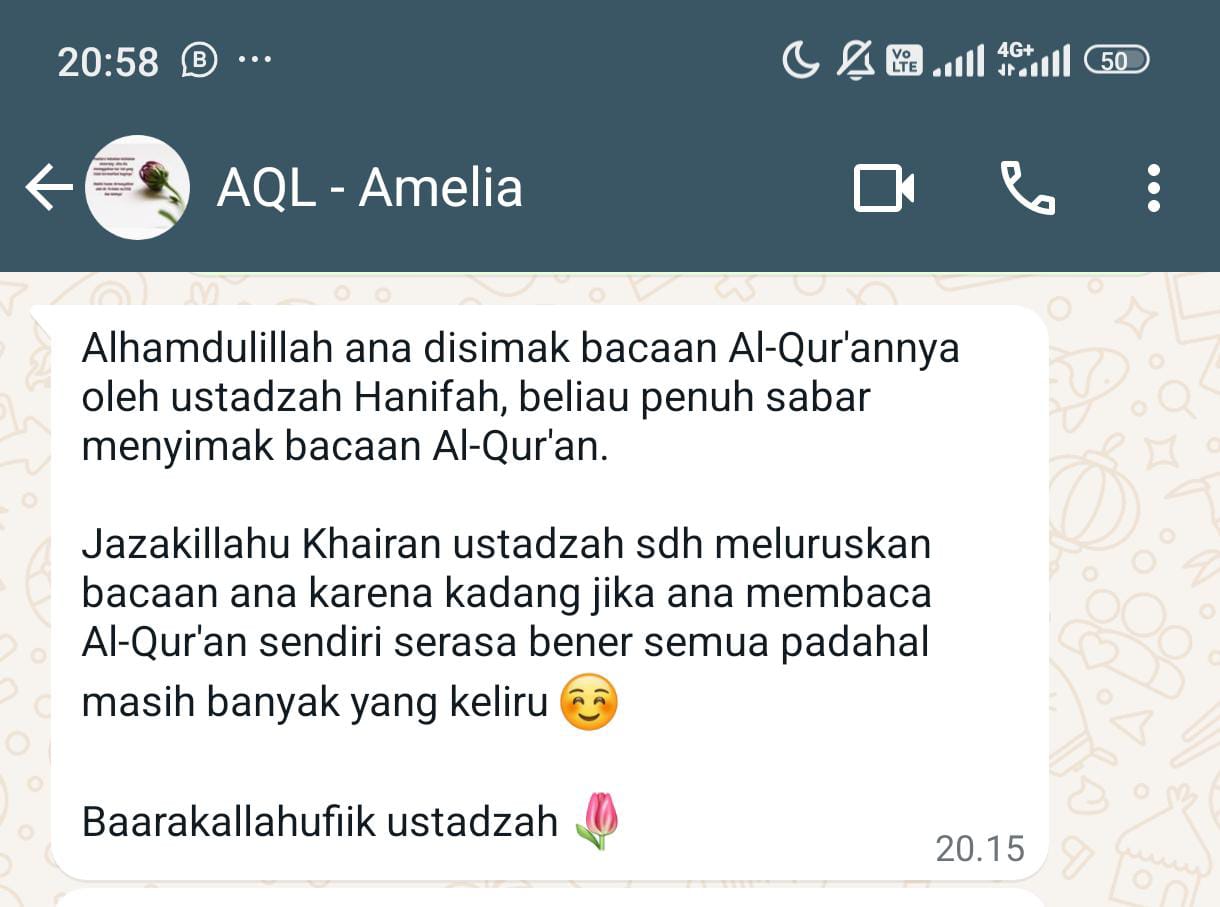Open contact info for AQL - Amelia
Image resolution: width=1220 pixels, height=907 pixels.
click(x=370, y=188)
